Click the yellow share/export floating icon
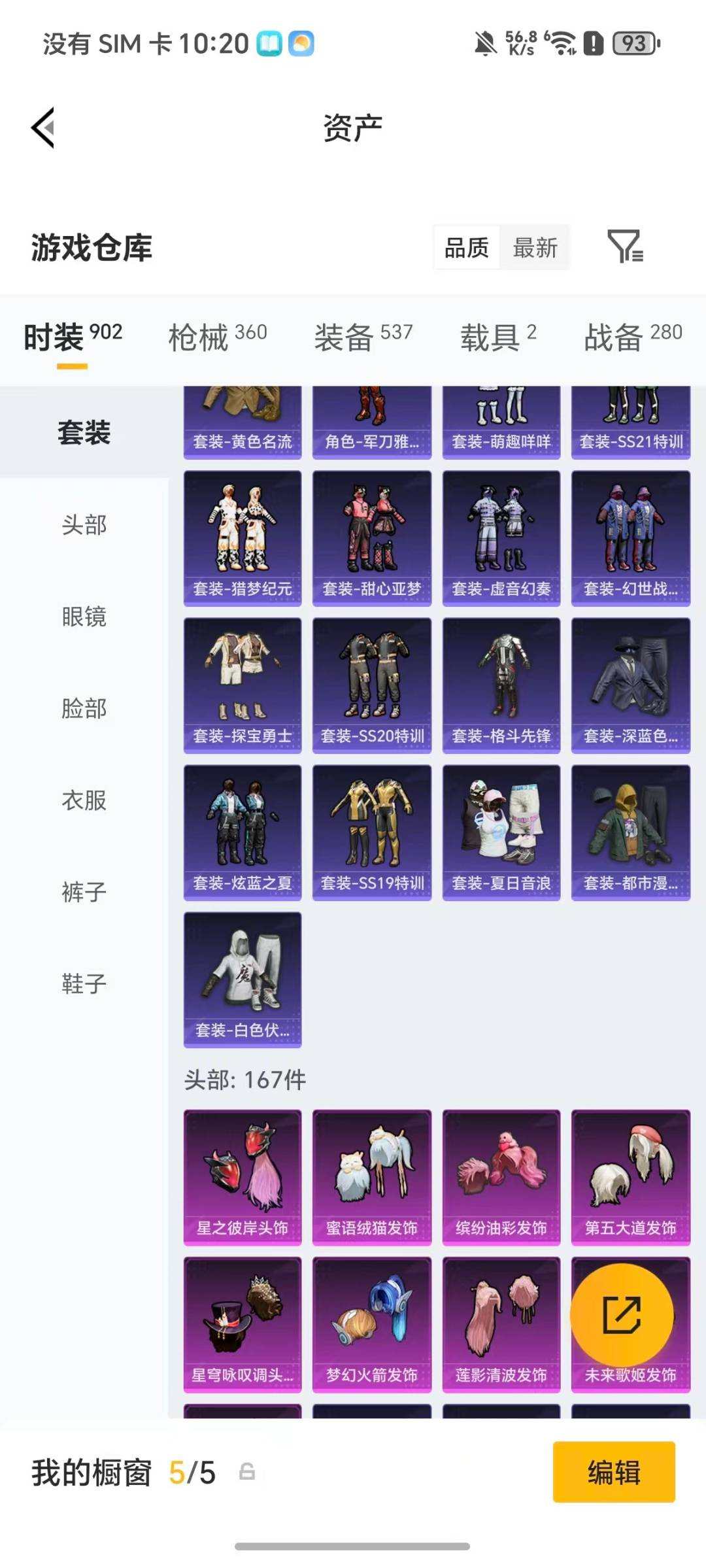The width and height of the screenshot is (706, 1568). point(622,1313)
